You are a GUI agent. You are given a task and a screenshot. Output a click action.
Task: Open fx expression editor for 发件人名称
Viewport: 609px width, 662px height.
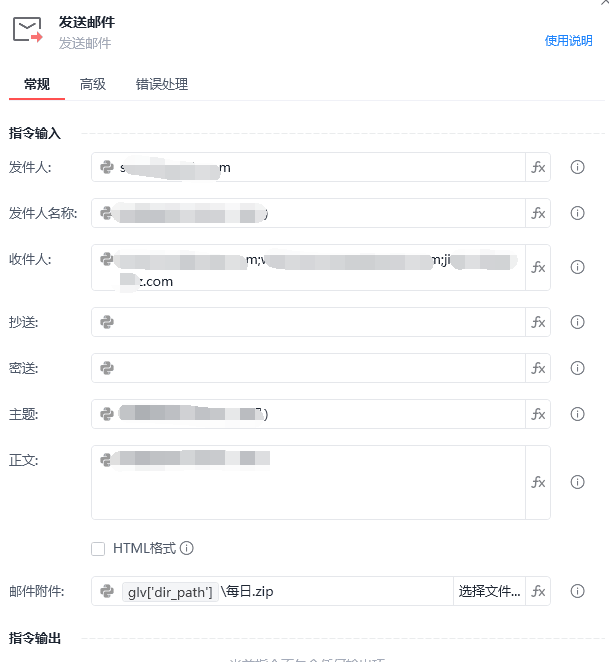pos(538,213)
